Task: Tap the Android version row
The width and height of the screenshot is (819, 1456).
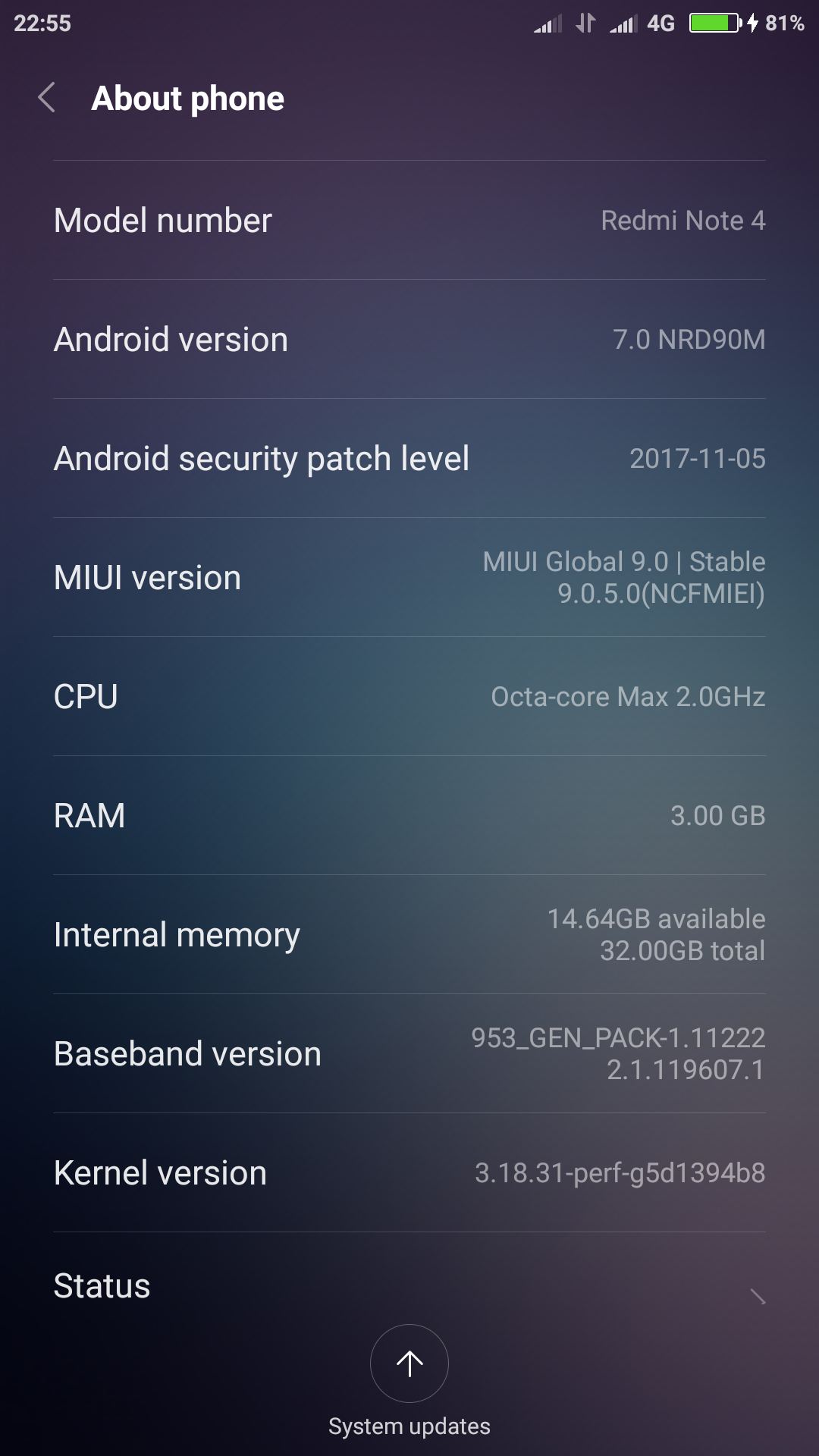Action: 409,340
